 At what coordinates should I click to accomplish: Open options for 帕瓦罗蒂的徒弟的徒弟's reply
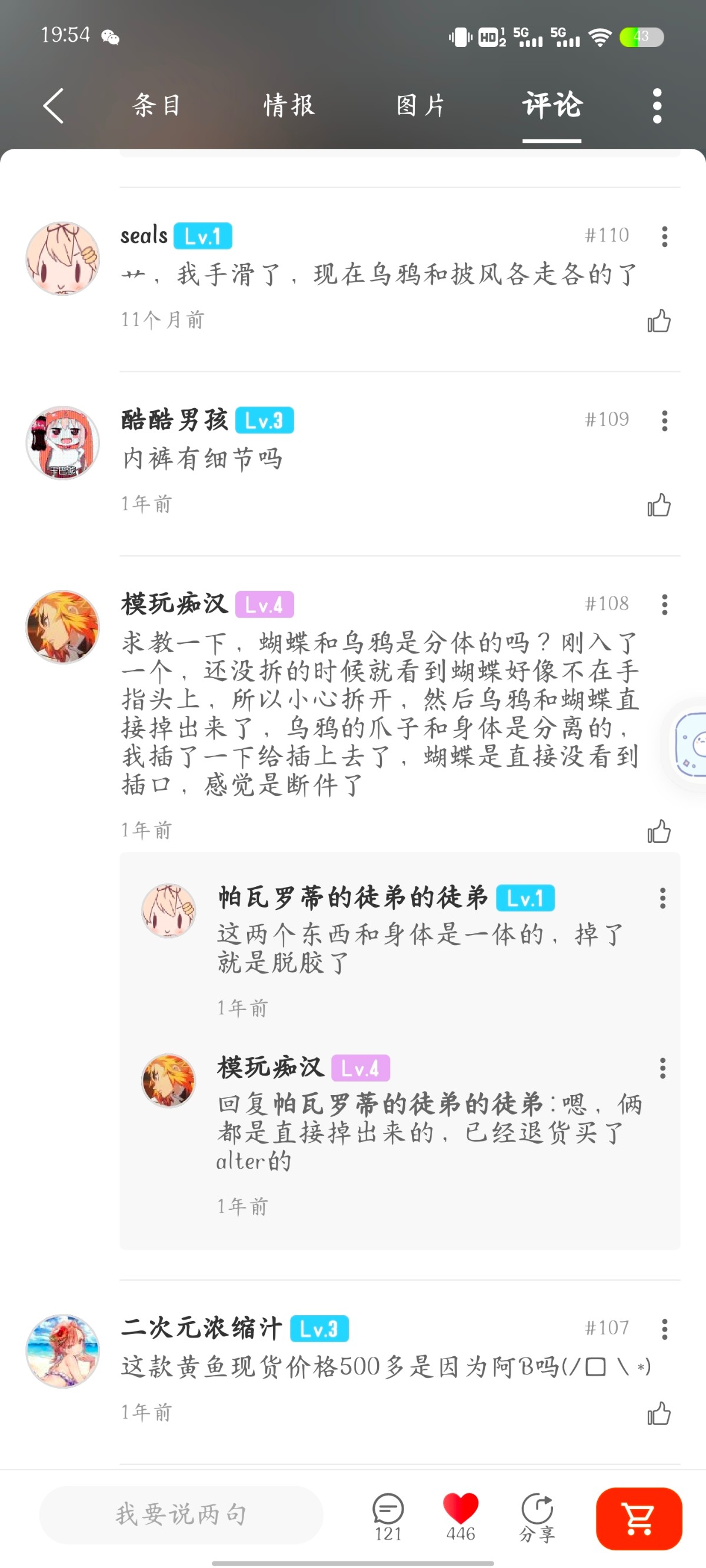[662, 899]
